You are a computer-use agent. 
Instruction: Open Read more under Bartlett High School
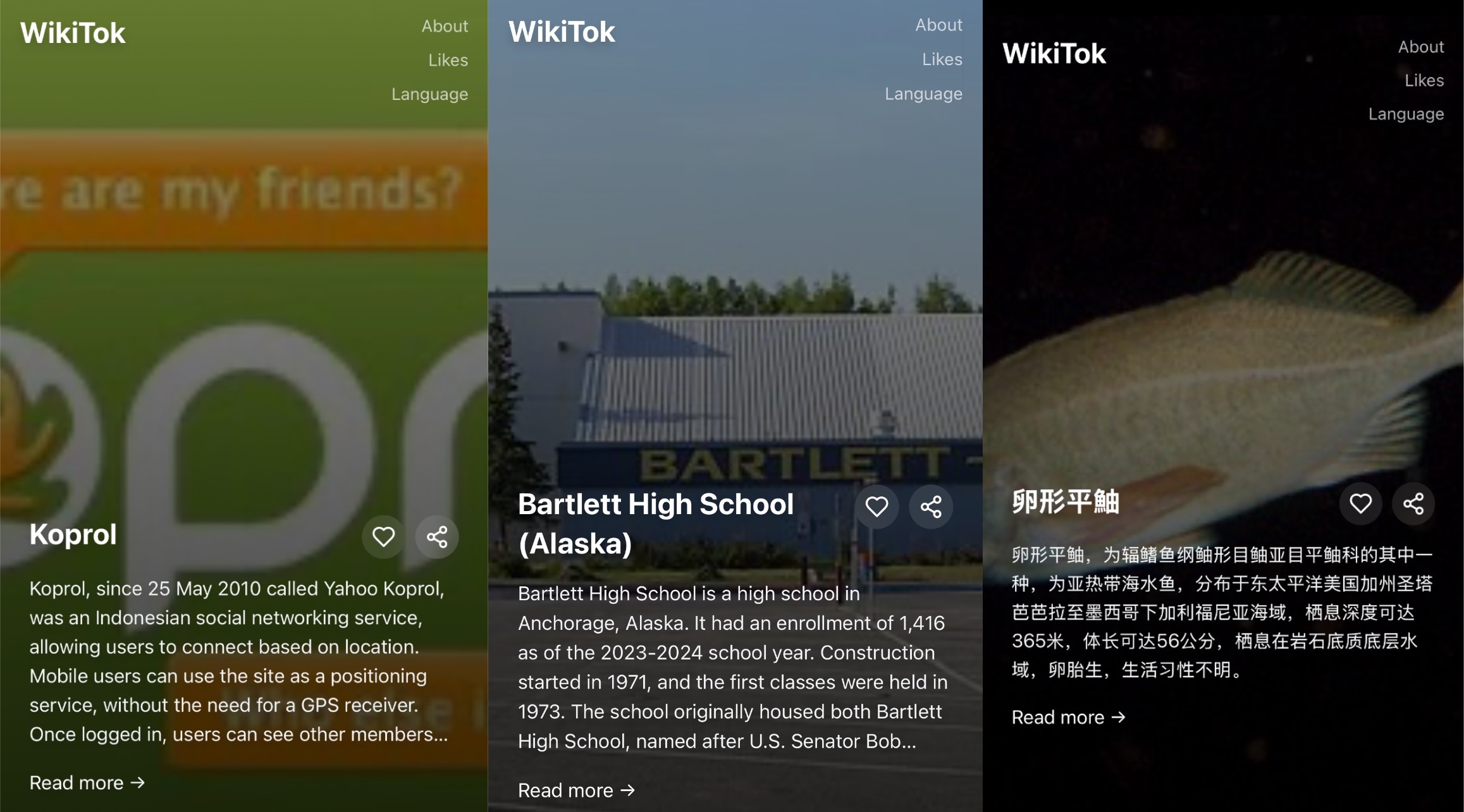click(x=576, y=790)
